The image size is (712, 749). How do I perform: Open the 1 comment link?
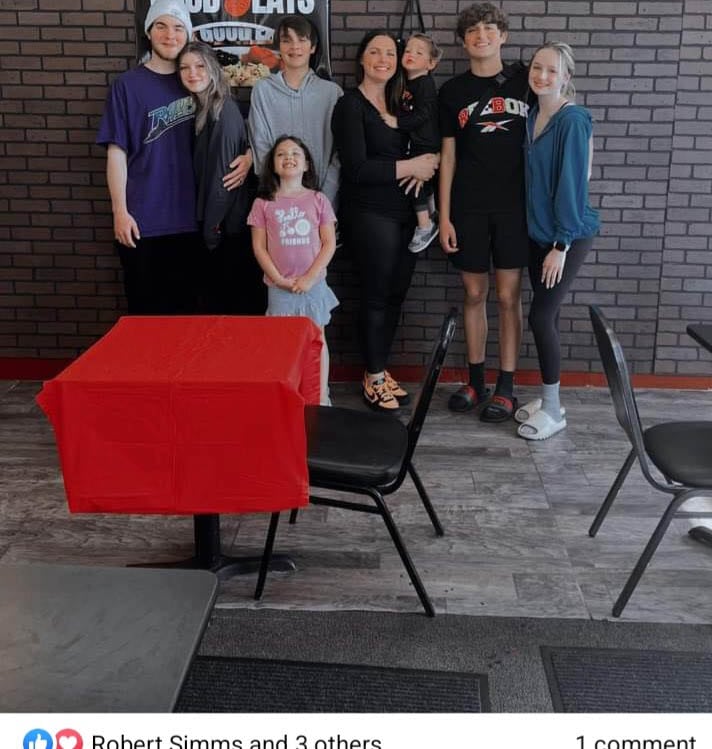(x=635, y=741)
